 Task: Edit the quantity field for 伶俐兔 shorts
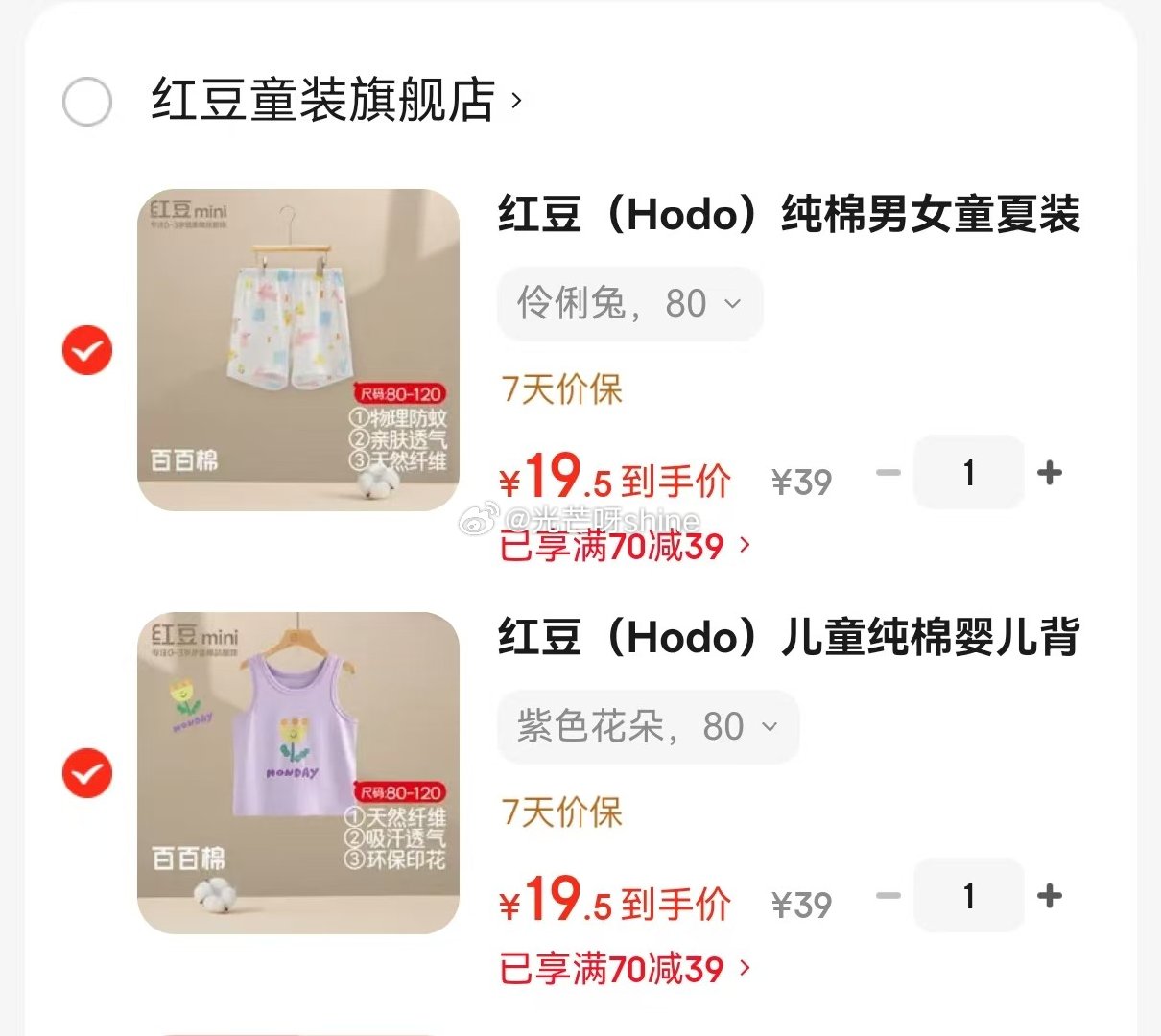point(968,473)
